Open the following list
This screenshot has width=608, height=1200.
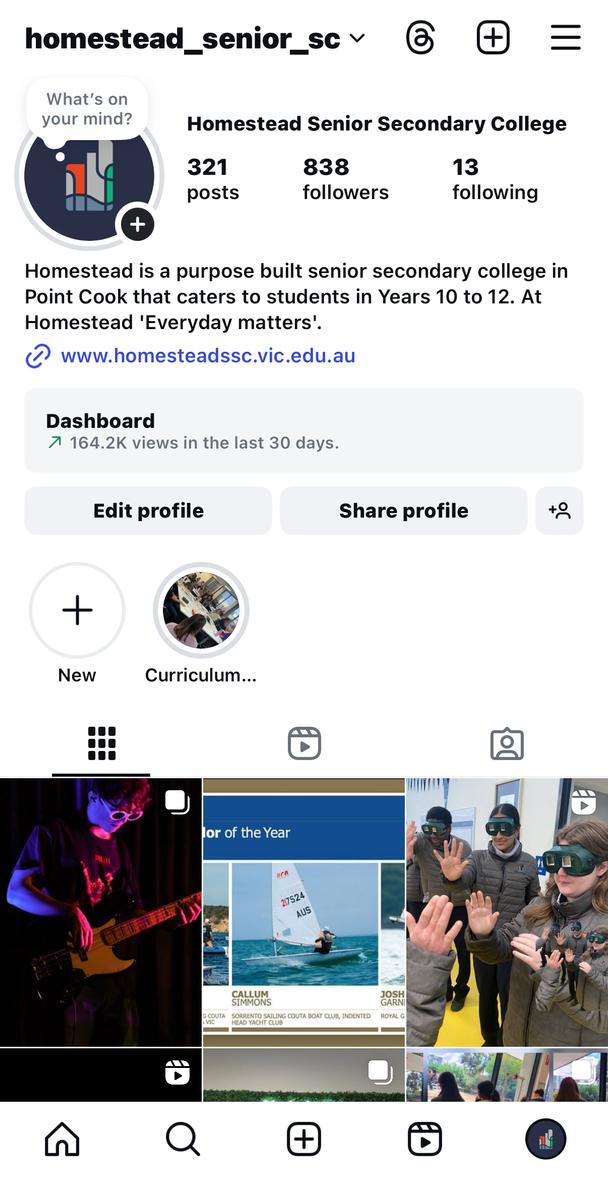click(494, 179)
